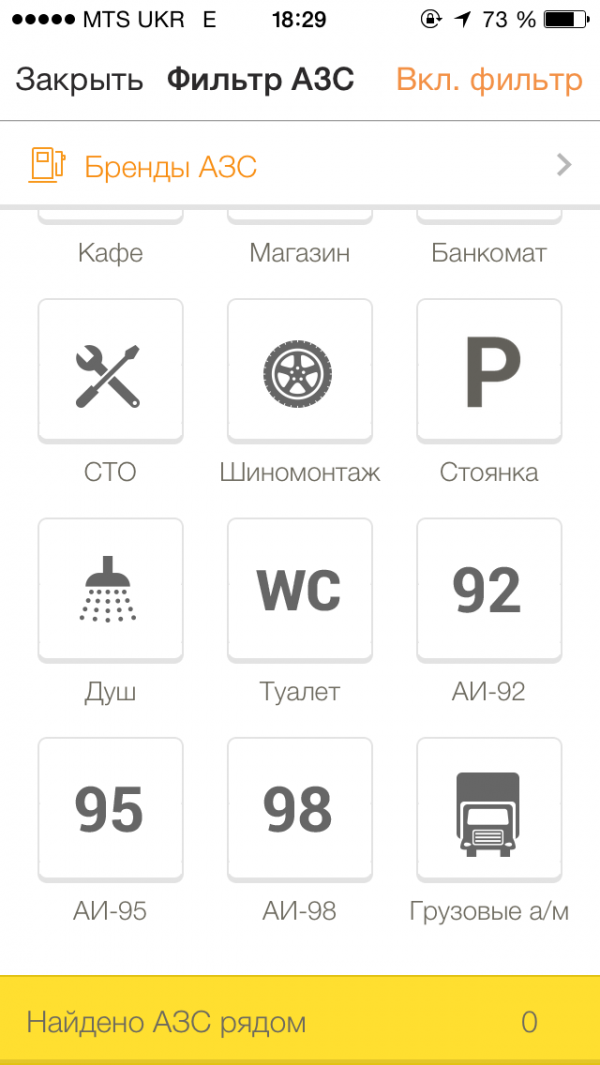600x1065 pixels.
Task: Choose the АИ-98 fuel filter
Action: [300, 810]
